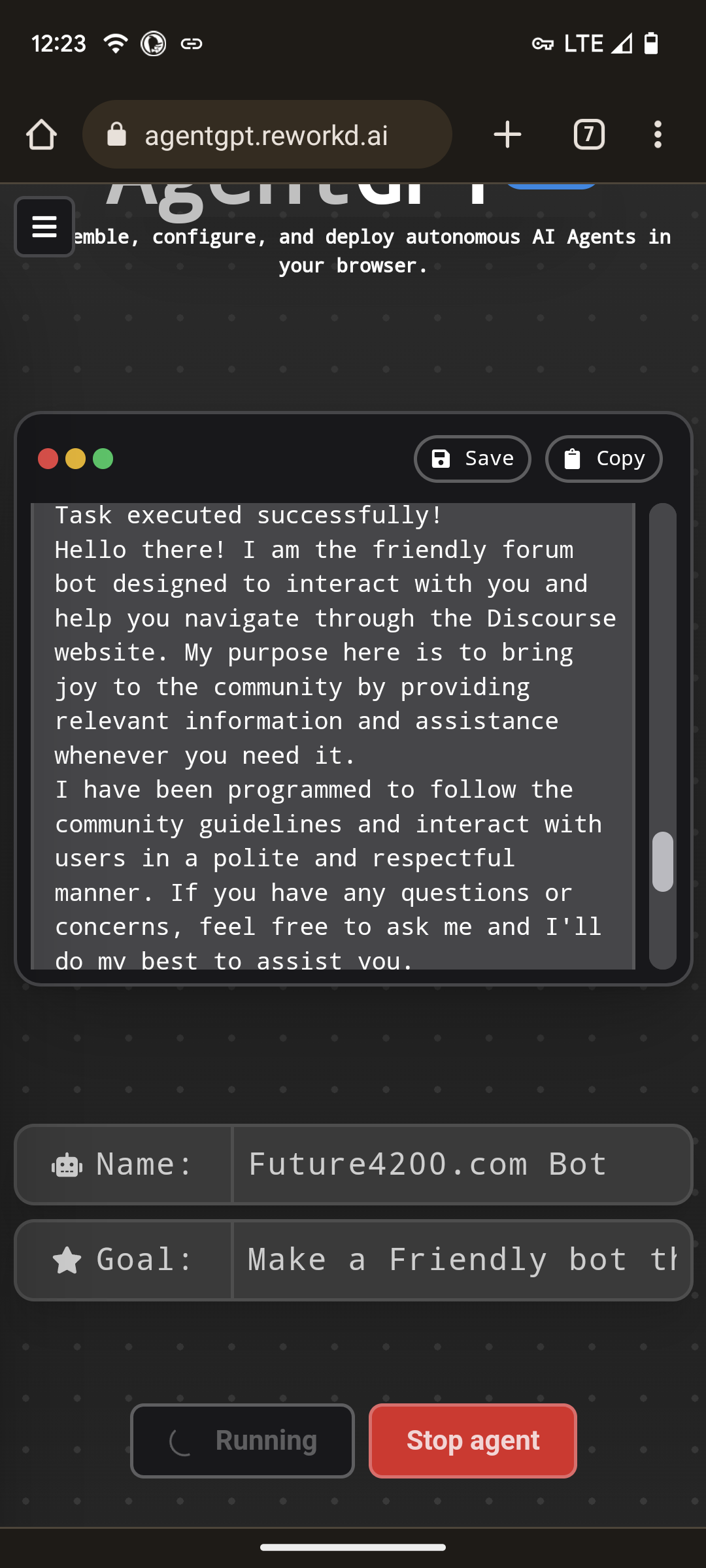Stop the running agent
Image resolution: width=706 pixels, height=1568 pixels.
tap(473, 1441)
